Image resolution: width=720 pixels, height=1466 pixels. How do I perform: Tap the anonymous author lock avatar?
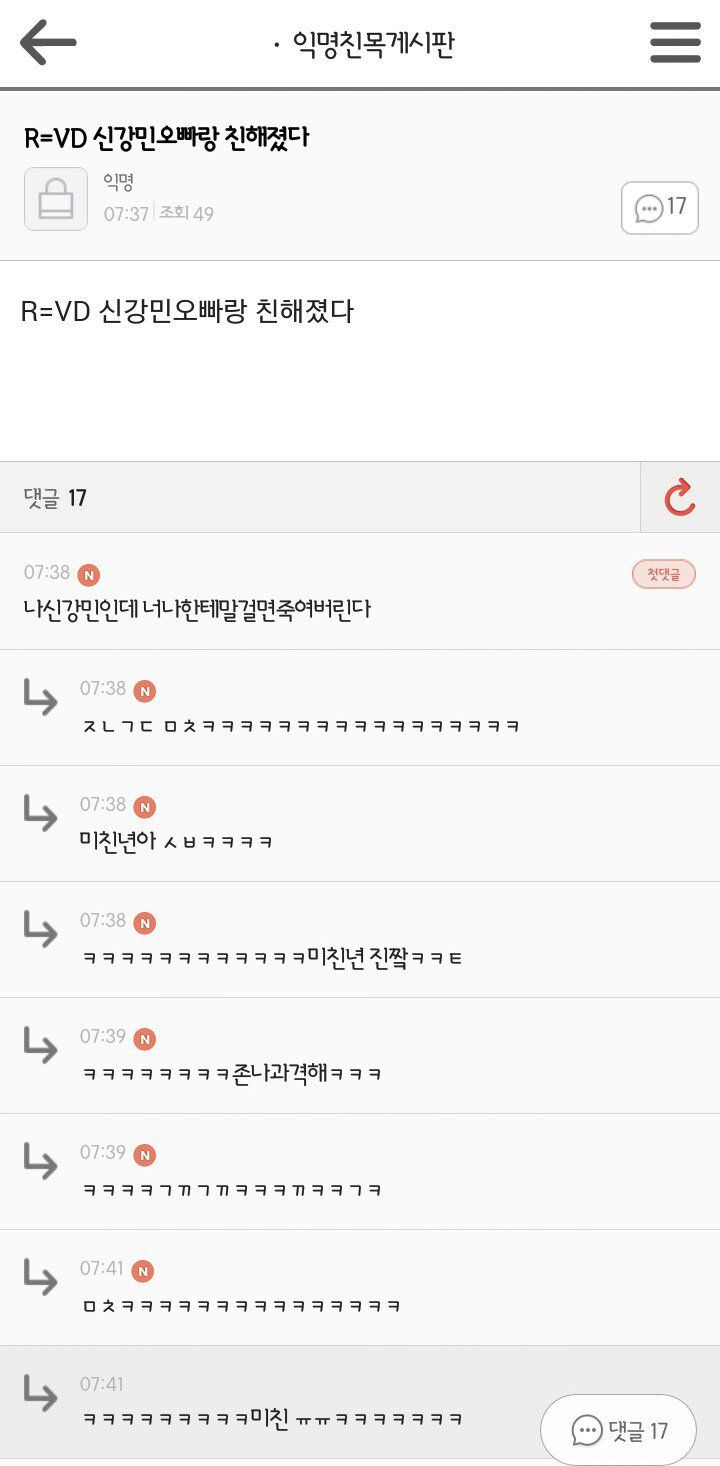point(56,199)
